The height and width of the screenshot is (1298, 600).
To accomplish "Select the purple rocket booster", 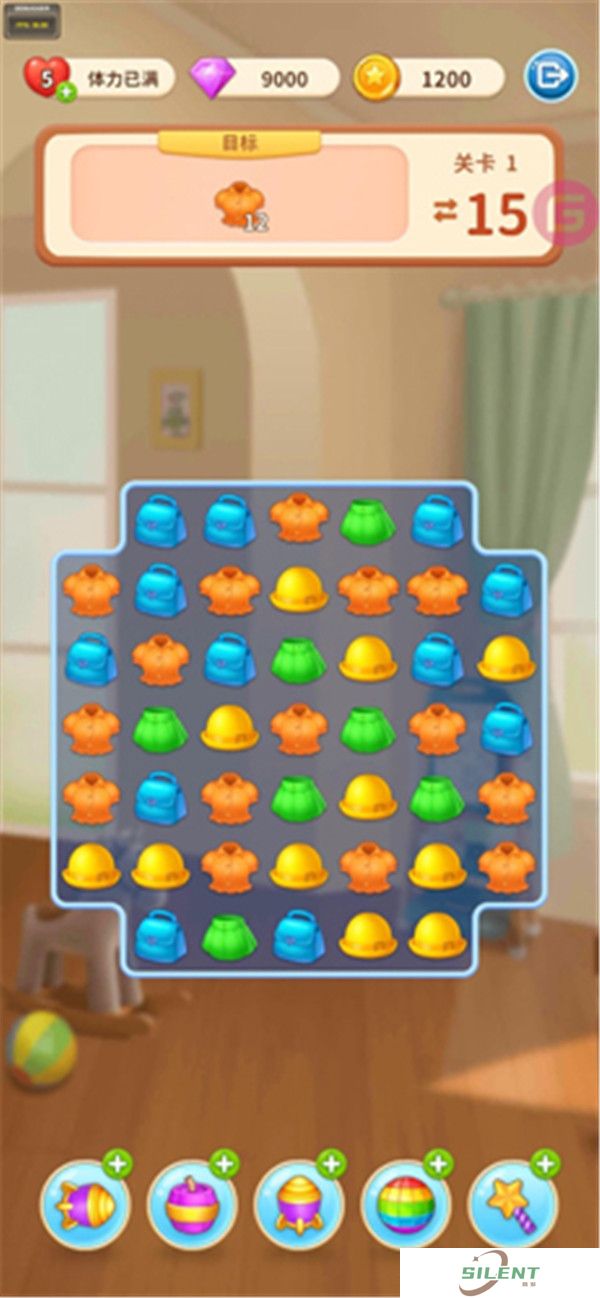I will [85, 1205].
